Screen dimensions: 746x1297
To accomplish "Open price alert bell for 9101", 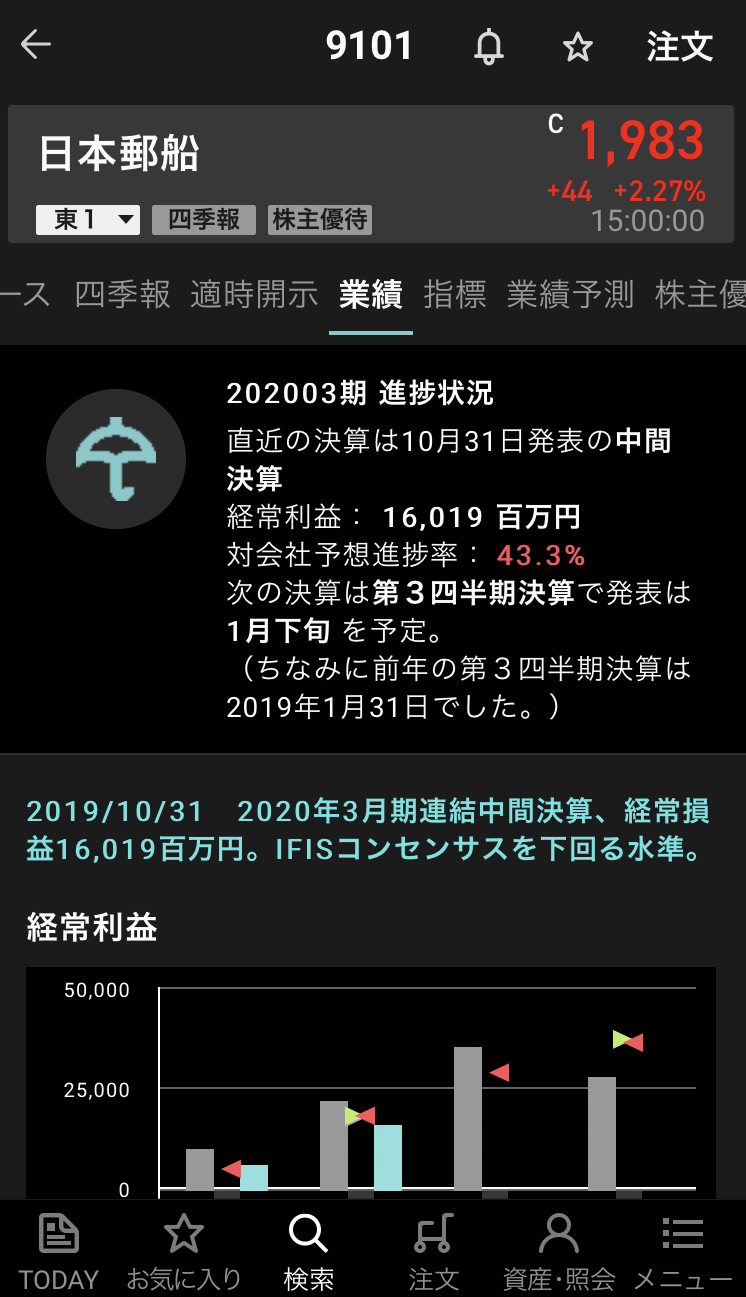I will [x=489, y=46].
